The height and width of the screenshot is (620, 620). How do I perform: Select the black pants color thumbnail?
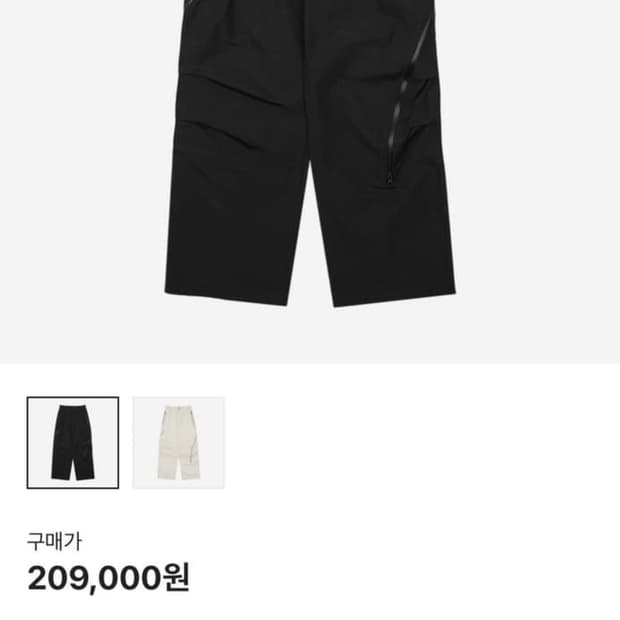[73, 443]
